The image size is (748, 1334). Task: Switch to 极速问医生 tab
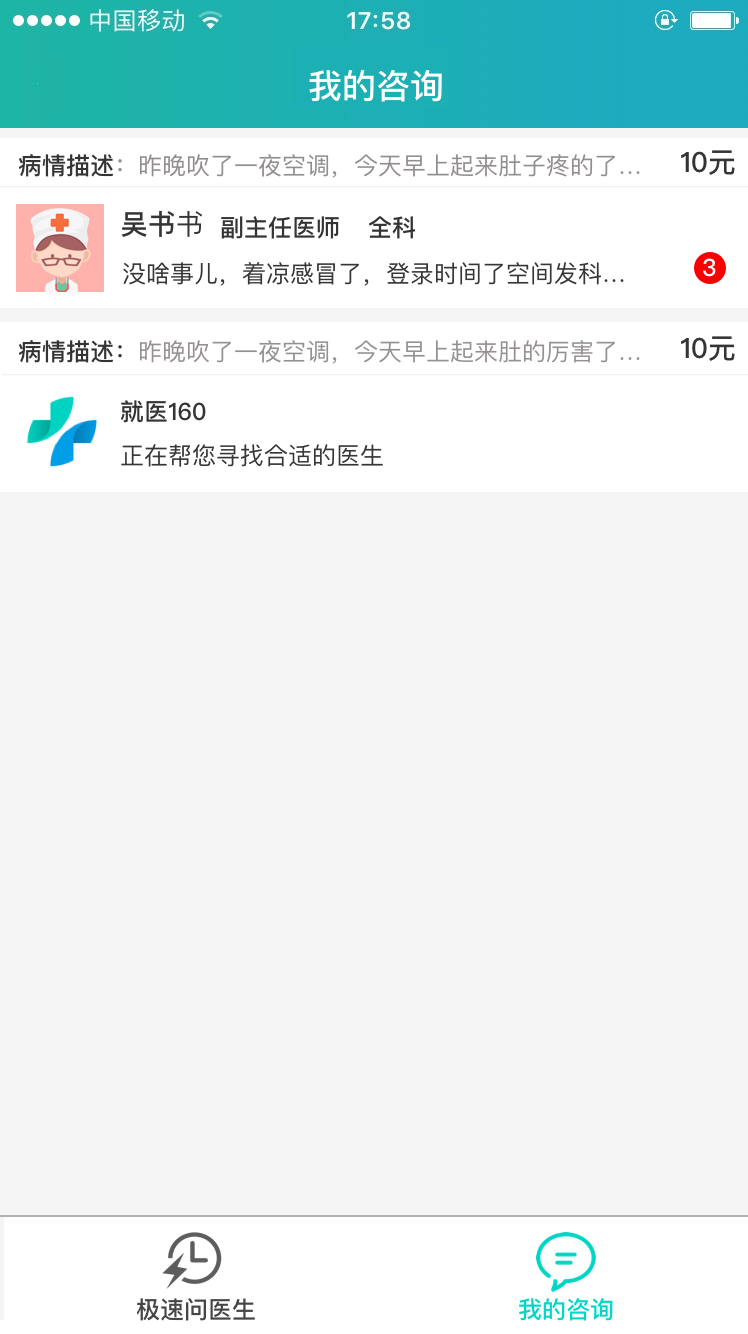point(195,1276)
